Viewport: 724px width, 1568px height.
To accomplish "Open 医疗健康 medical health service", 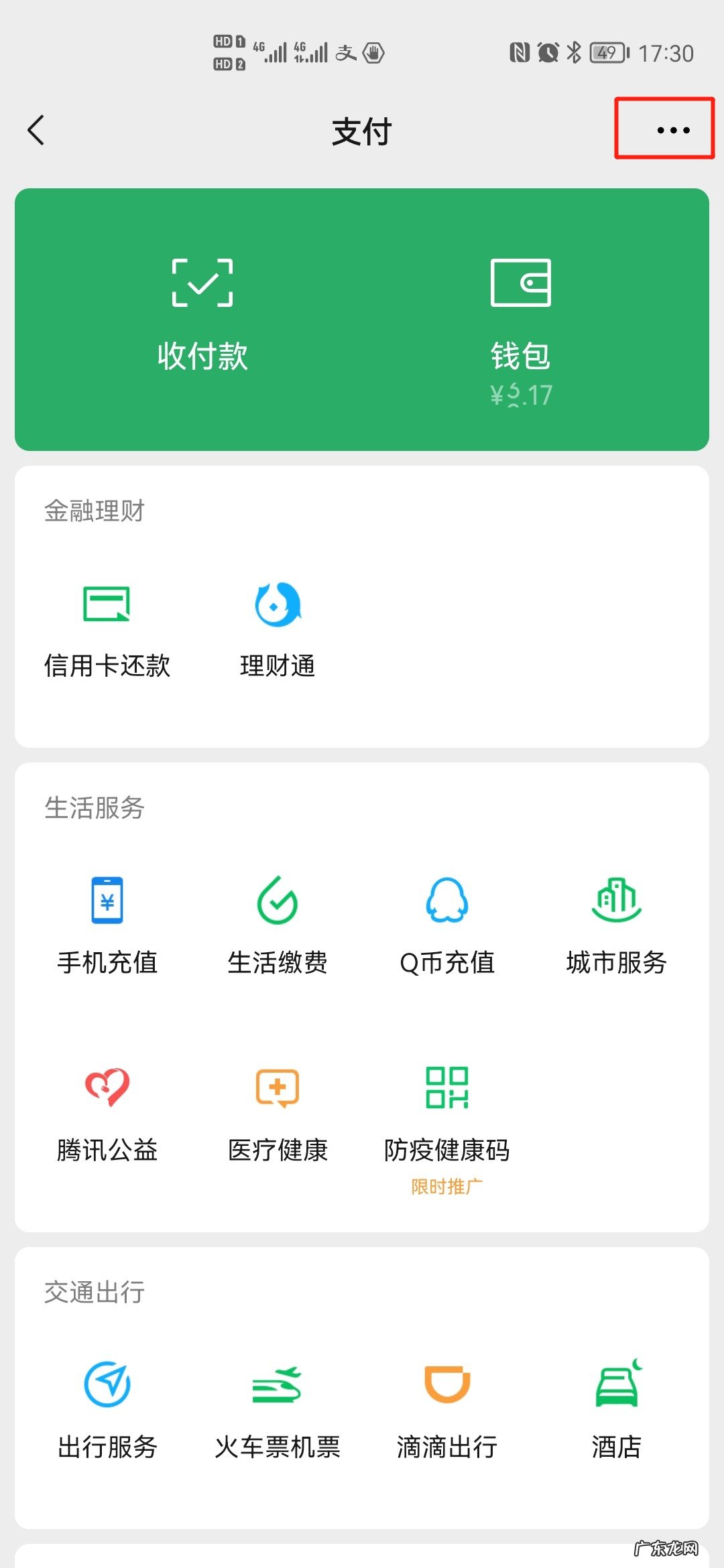I will point(278,1112).
